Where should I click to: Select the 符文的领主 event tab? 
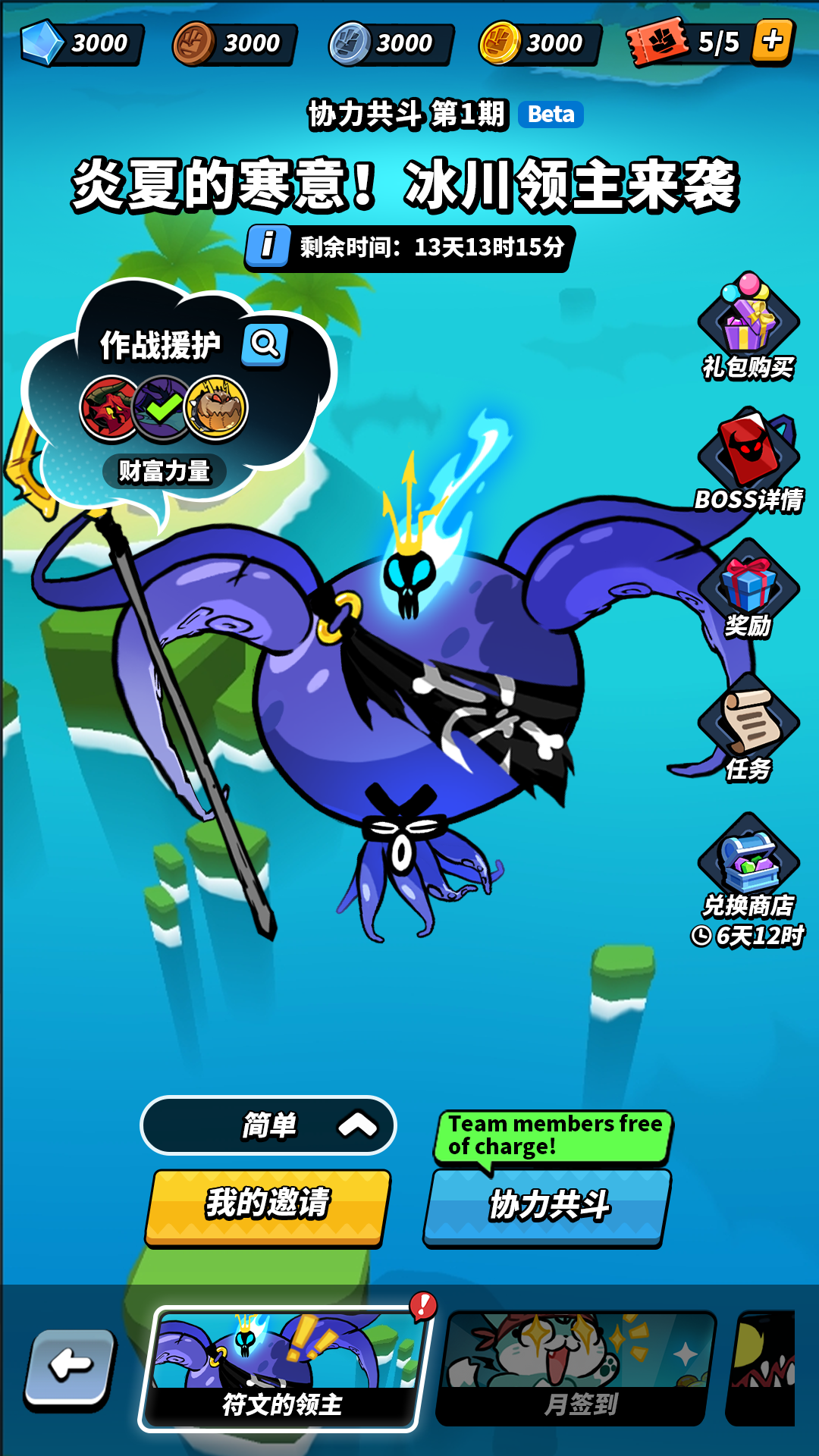click(x=282, y=1369)
